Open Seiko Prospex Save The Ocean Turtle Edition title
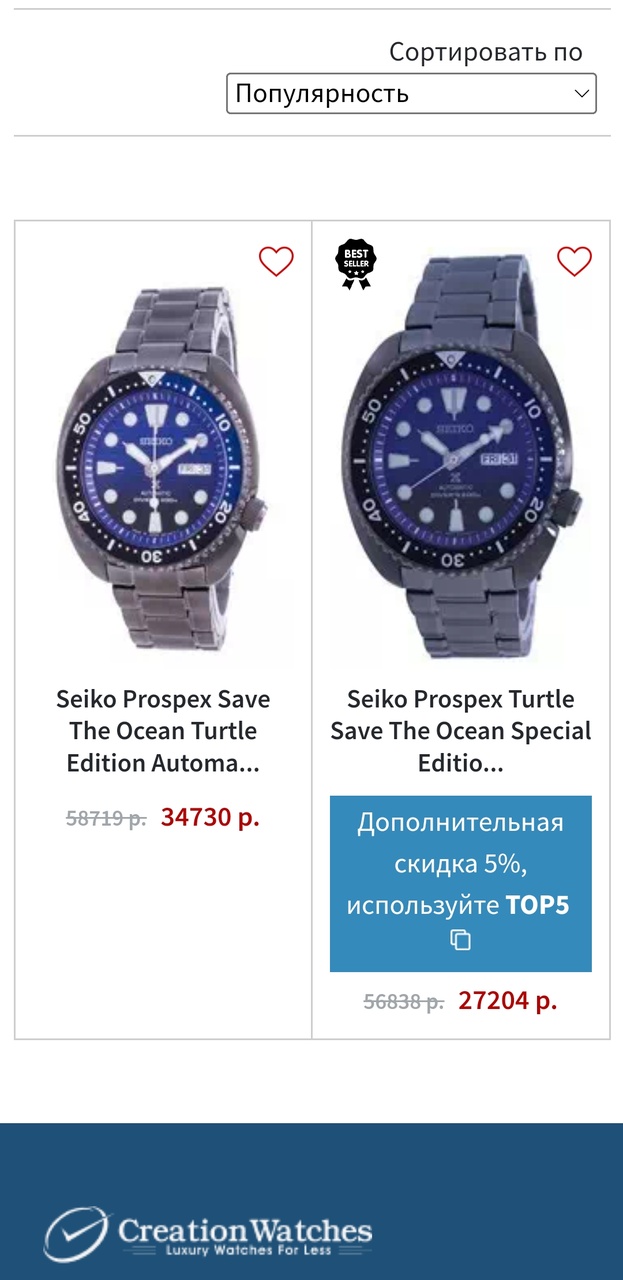Viewport: 623px width, 1280px height. coord(163,731)
